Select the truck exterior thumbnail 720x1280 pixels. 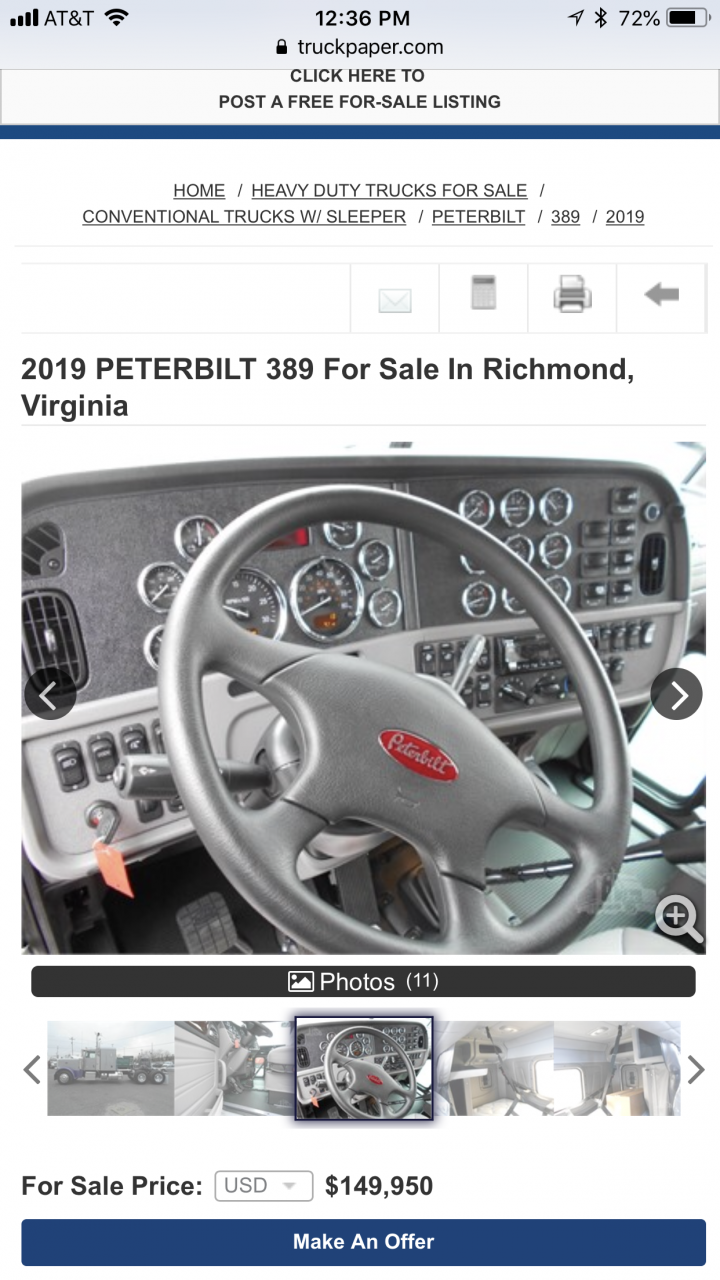coord(110,1068)
